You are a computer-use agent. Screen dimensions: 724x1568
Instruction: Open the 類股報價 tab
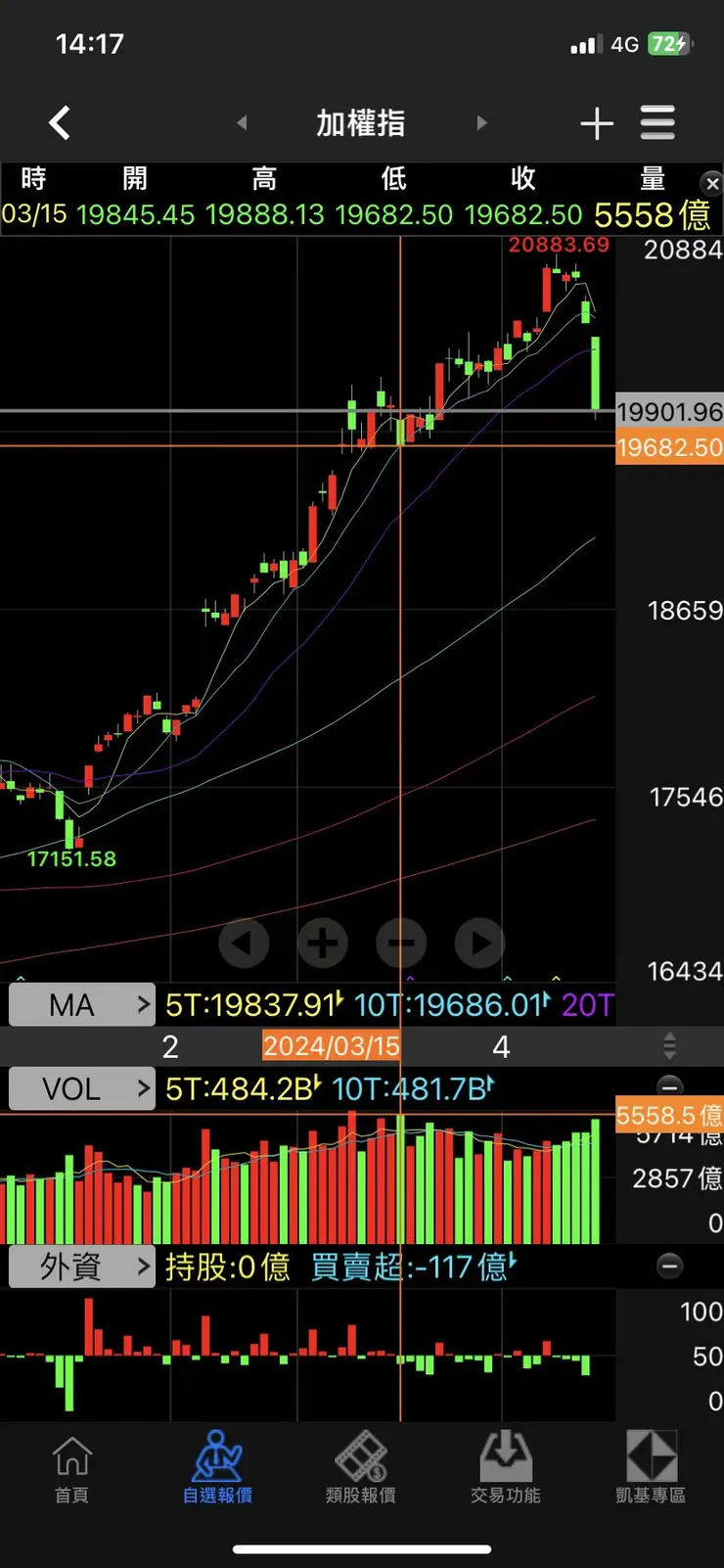point(361,1468)
